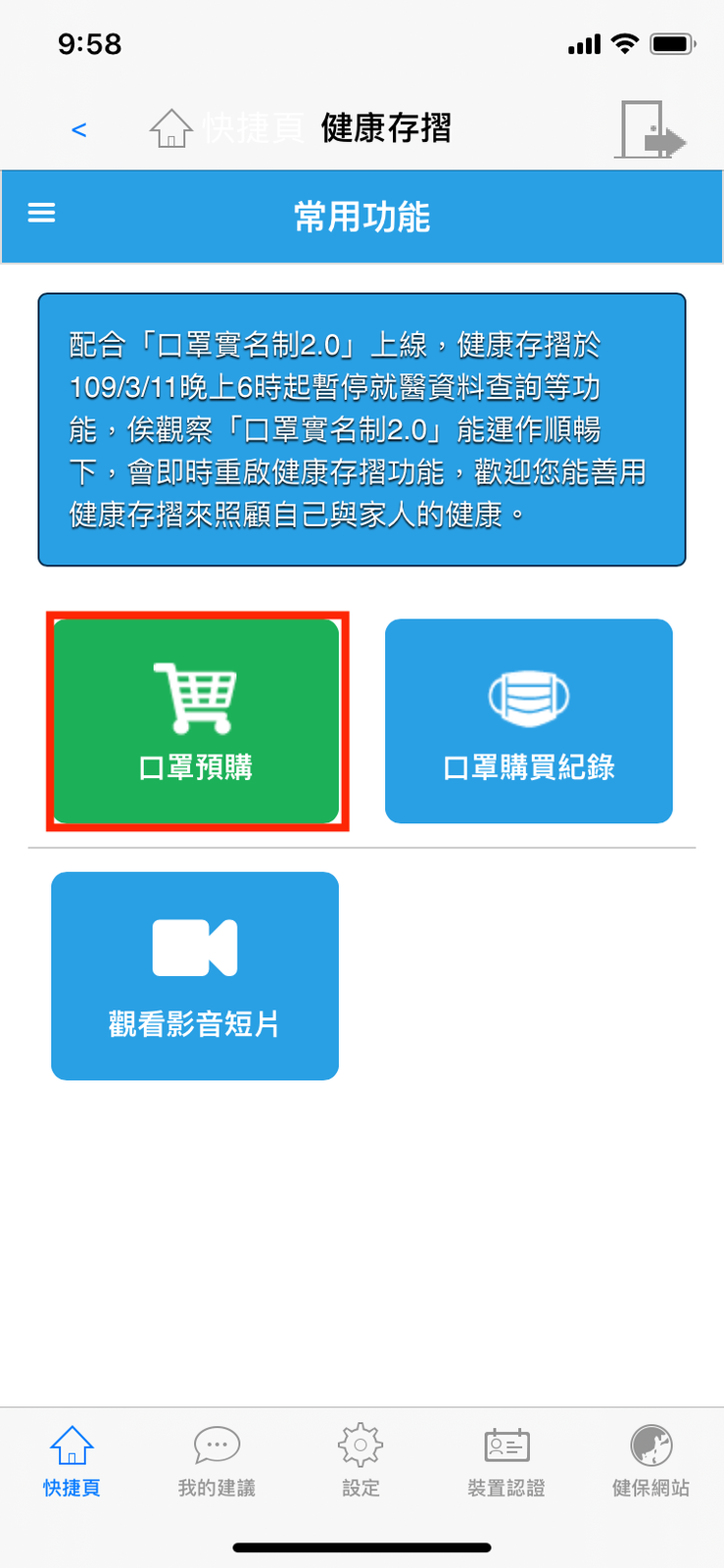Switch to the 快捷頁 tab

tap(72, 1461)
